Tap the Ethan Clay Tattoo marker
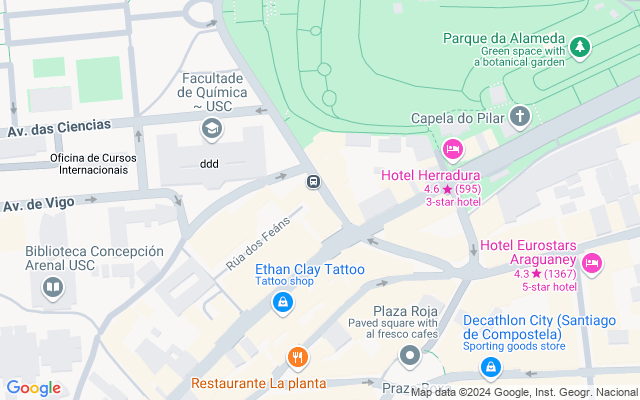640x400 pixels. pyautogui.click(x=283, y=300)
